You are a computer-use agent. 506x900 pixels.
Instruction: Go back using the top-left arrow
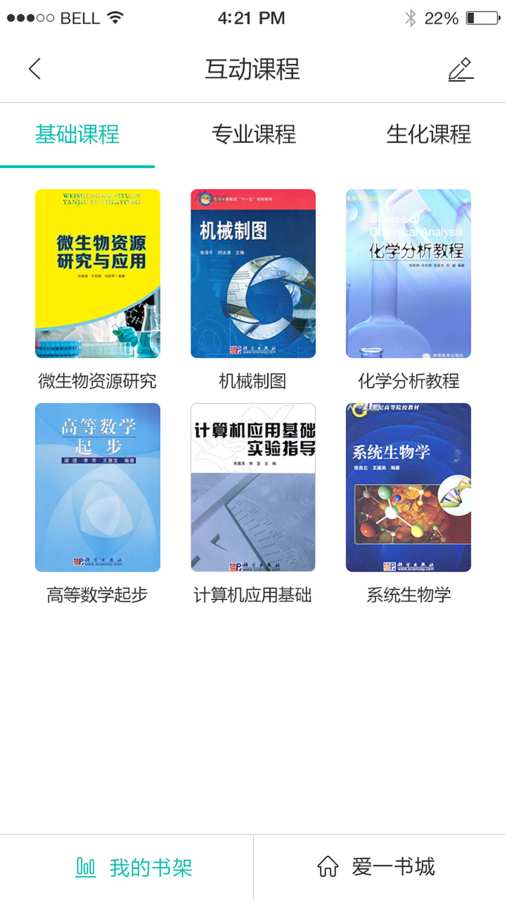click(x=34, y=69)
